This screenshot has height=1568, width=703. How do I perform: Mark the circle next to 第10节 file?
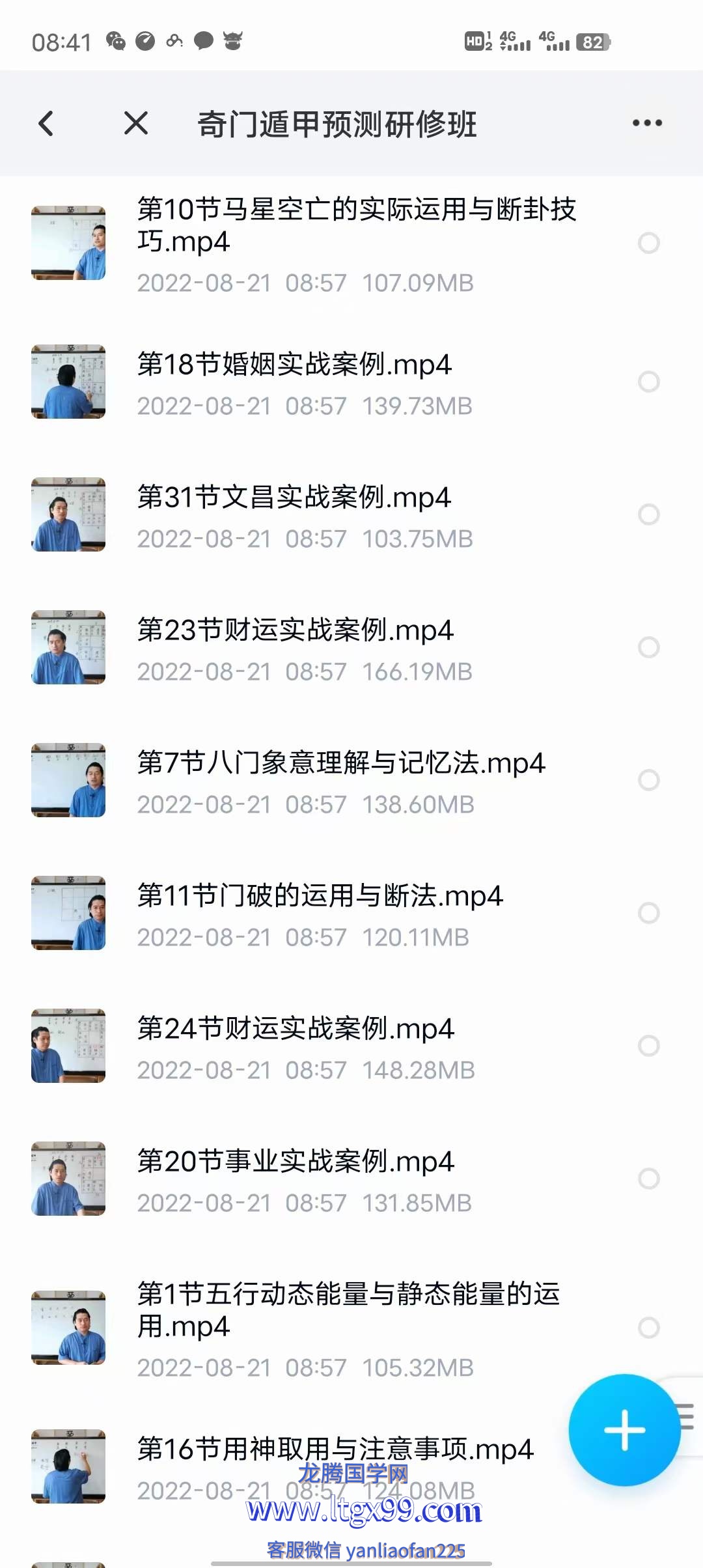click(x=648, y=243)
